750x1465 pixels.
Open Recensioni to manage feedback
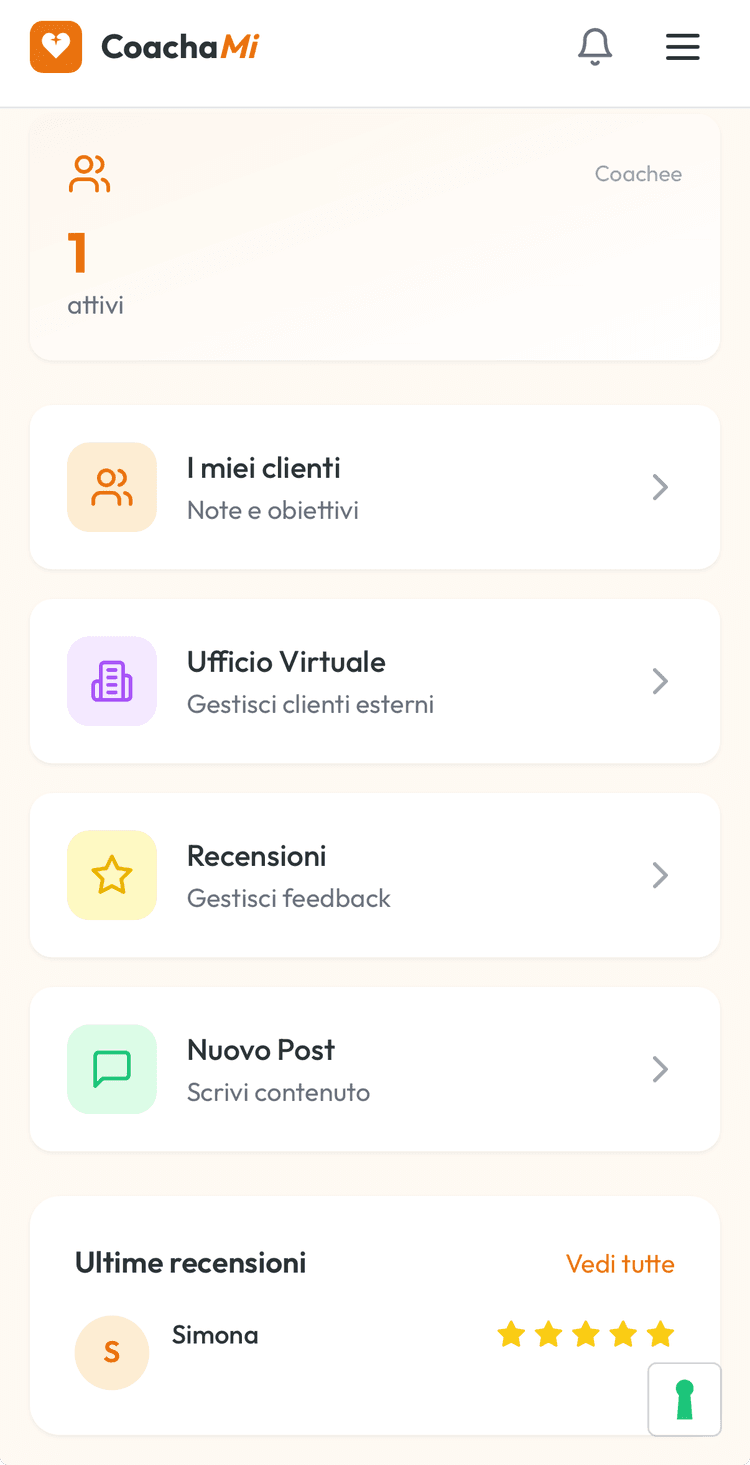pos(375,876)
